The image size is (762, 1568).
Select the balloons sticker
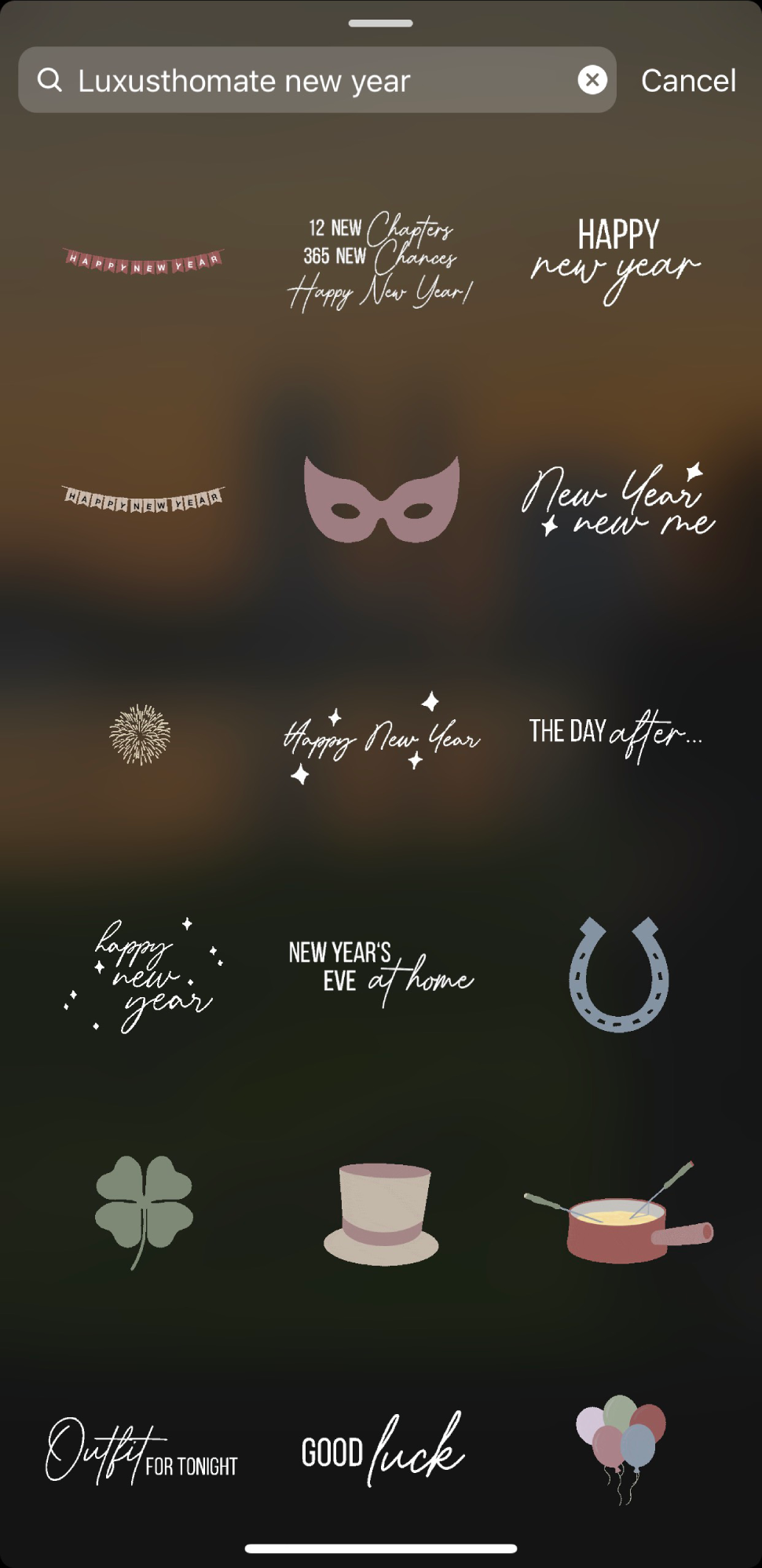point(621,1446)
